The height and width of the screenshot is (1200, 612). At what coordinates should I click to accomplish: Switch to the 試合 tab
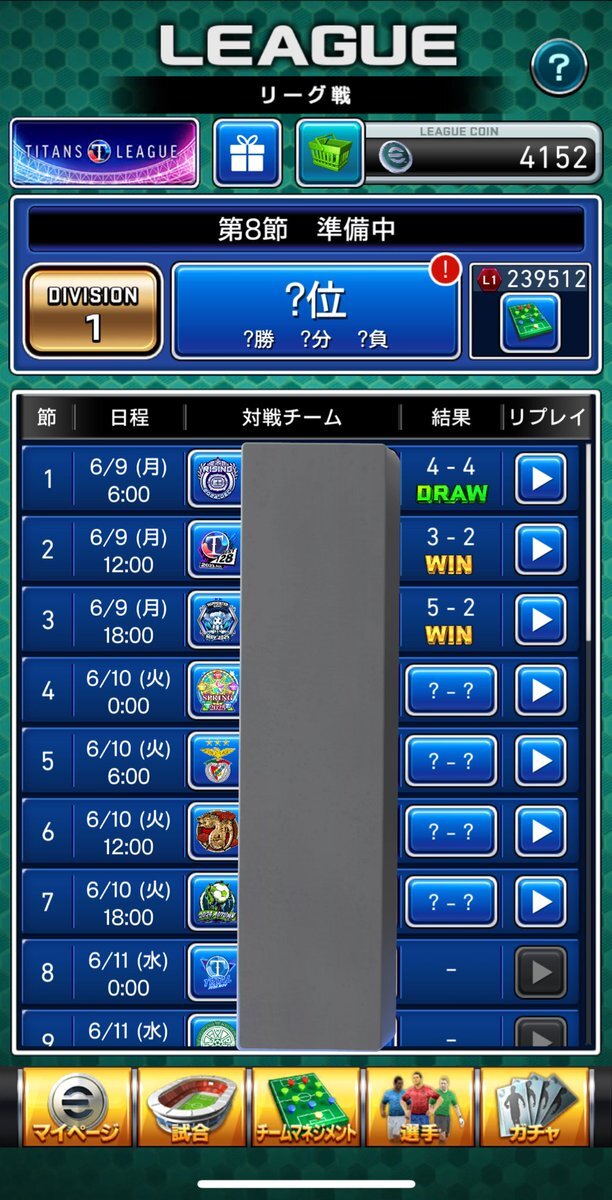190,1107
